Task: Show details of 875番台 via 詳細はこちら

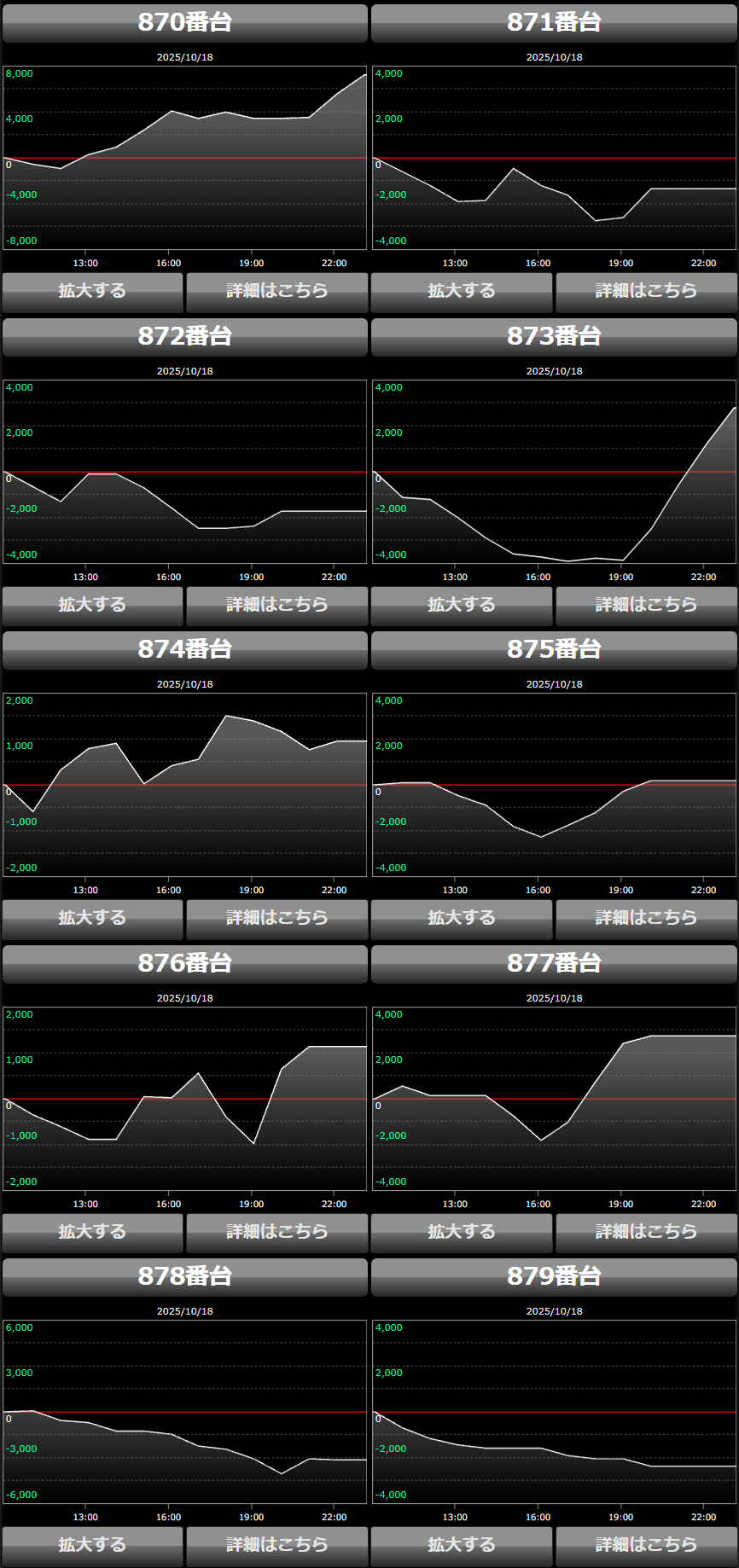Action: [646, 918]
